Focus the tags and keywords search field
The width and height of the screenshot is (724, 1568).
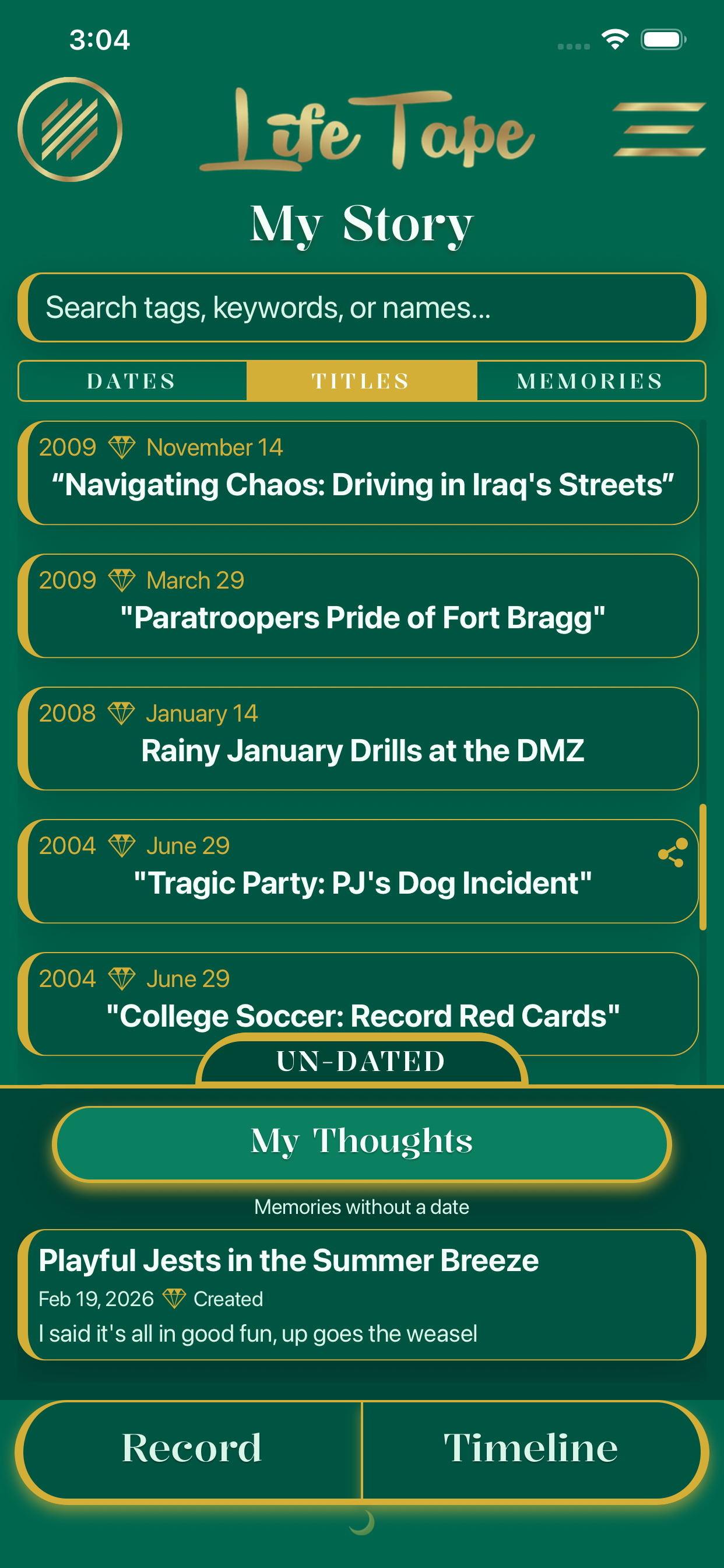tap(361, 308)
